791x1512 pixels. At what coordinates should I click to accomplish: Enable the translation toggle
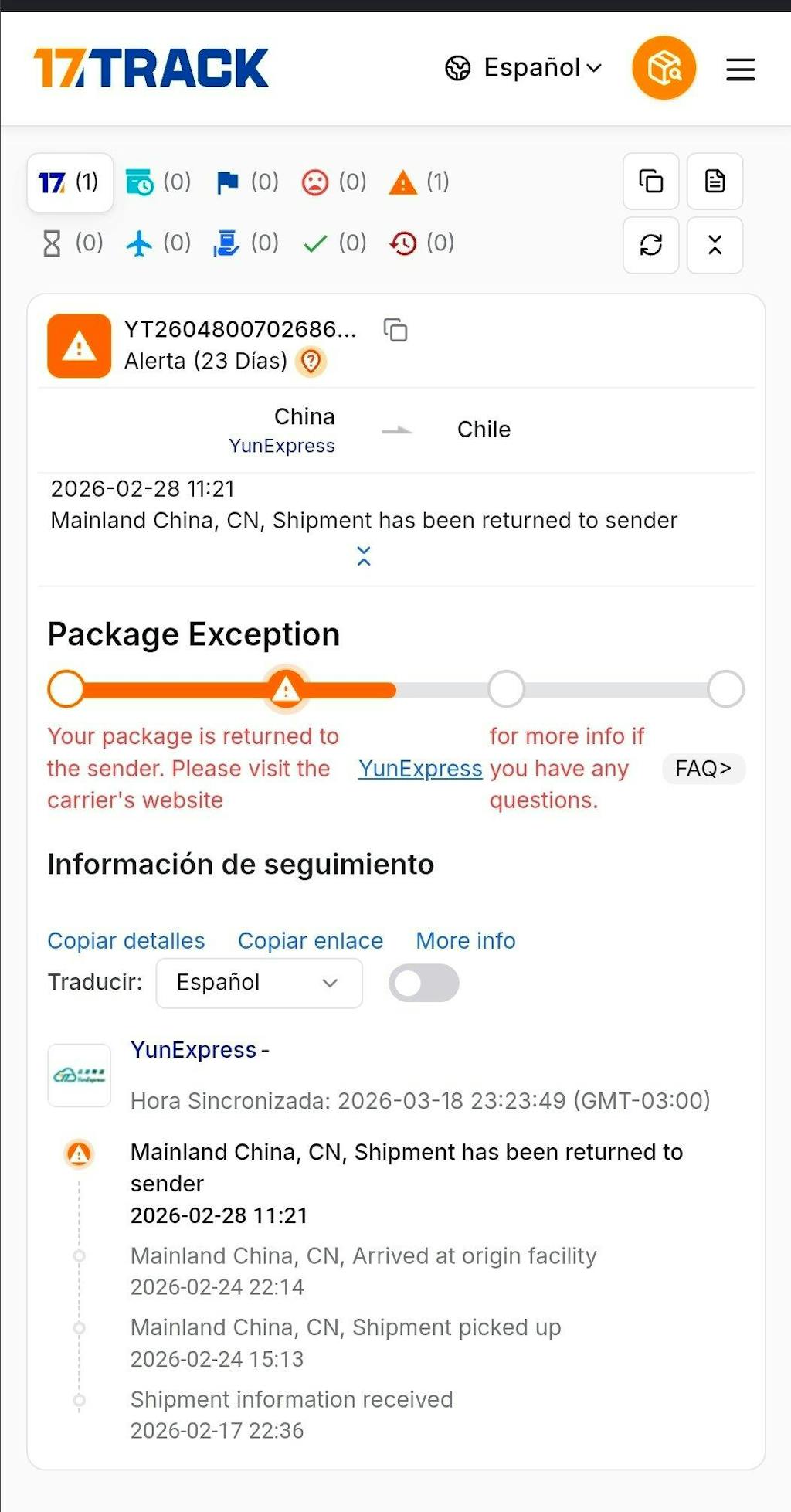tap(423, 983)
